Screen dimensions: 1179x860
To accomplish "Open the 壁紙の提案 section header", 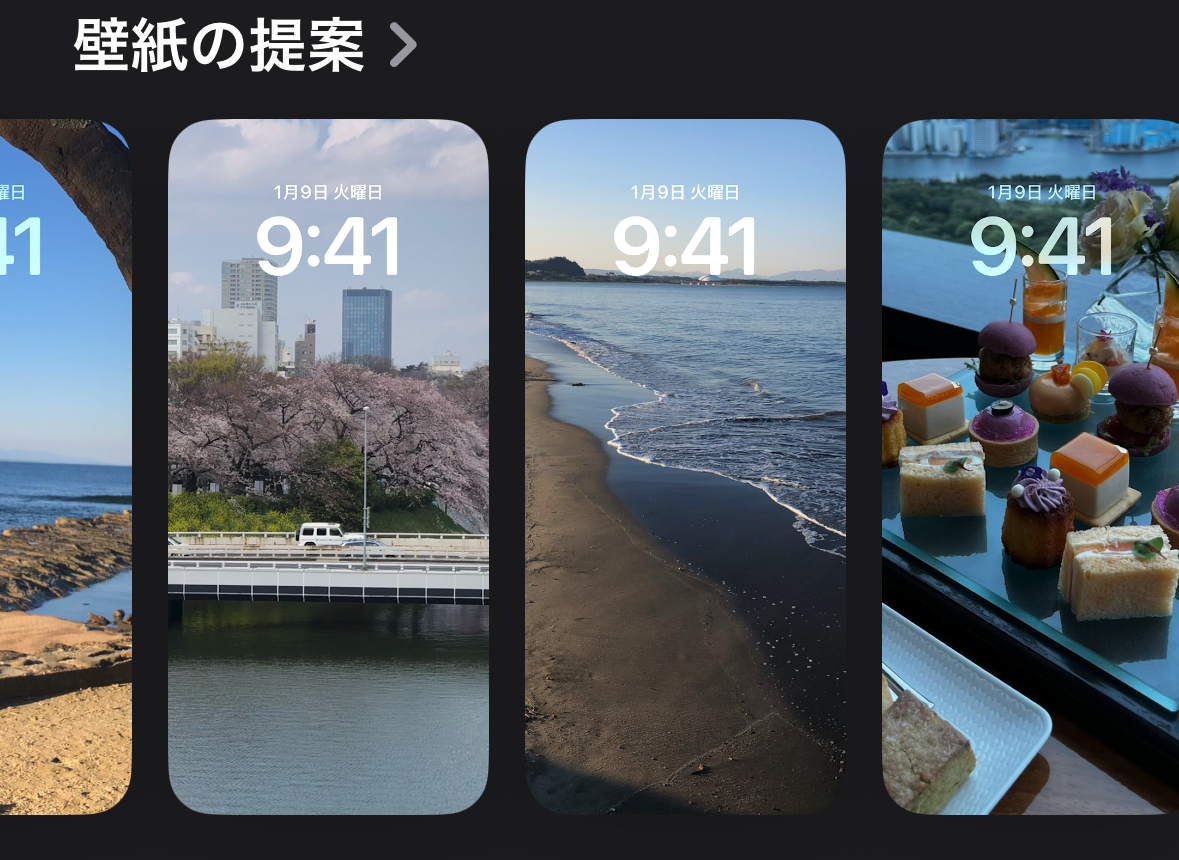I will (x=244, y=45).
